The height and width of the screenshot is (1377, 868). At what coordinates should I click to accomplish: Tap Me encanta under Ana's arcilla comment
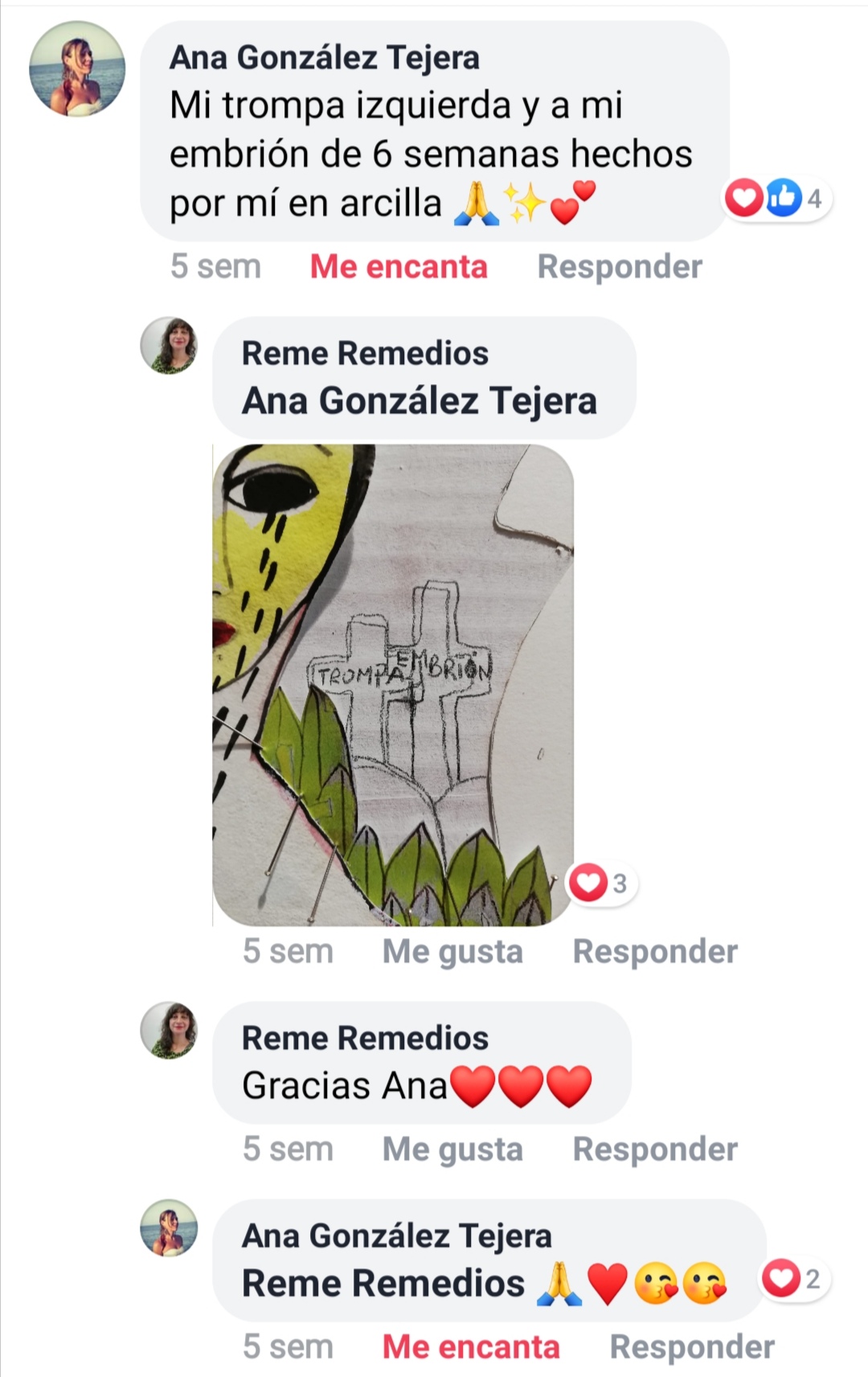point(399,267)
